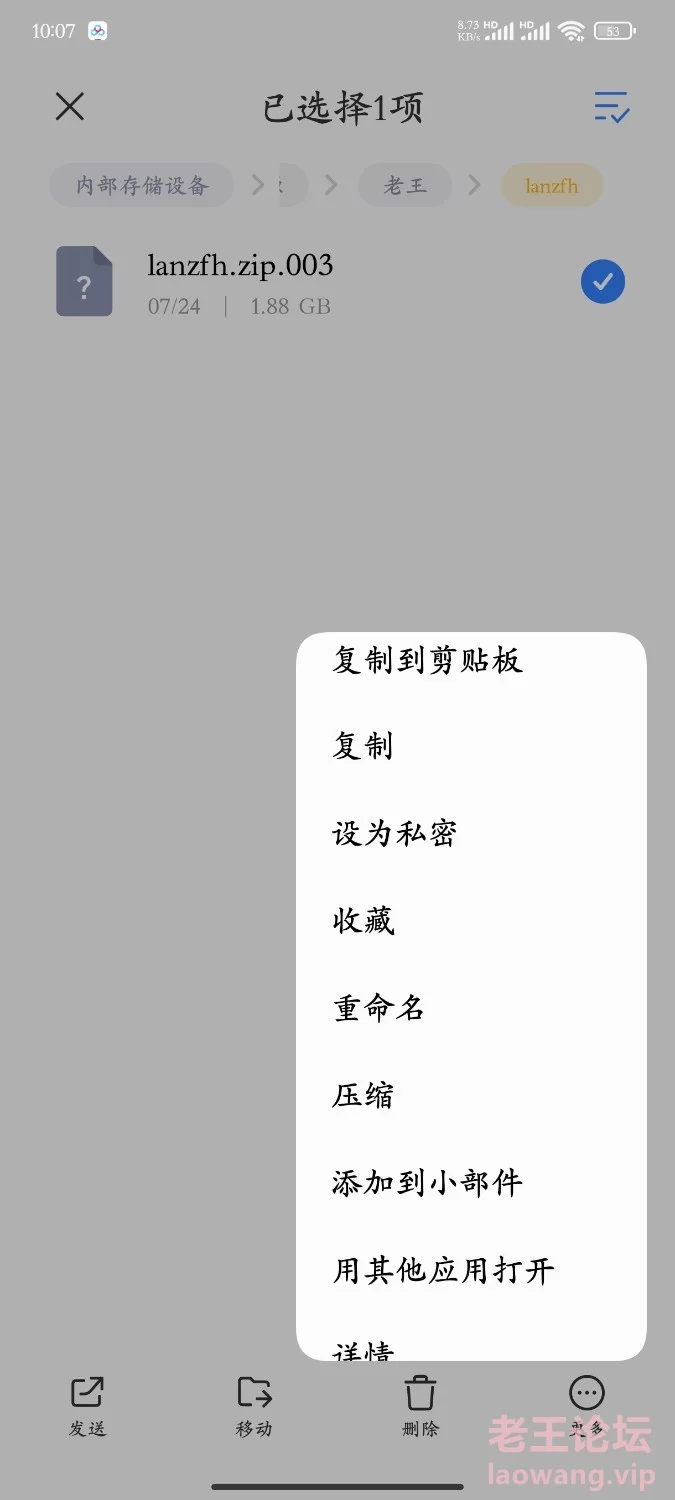
Task: Select 设为私密 option
Action: pyautogui.click(x=471, y=834)
